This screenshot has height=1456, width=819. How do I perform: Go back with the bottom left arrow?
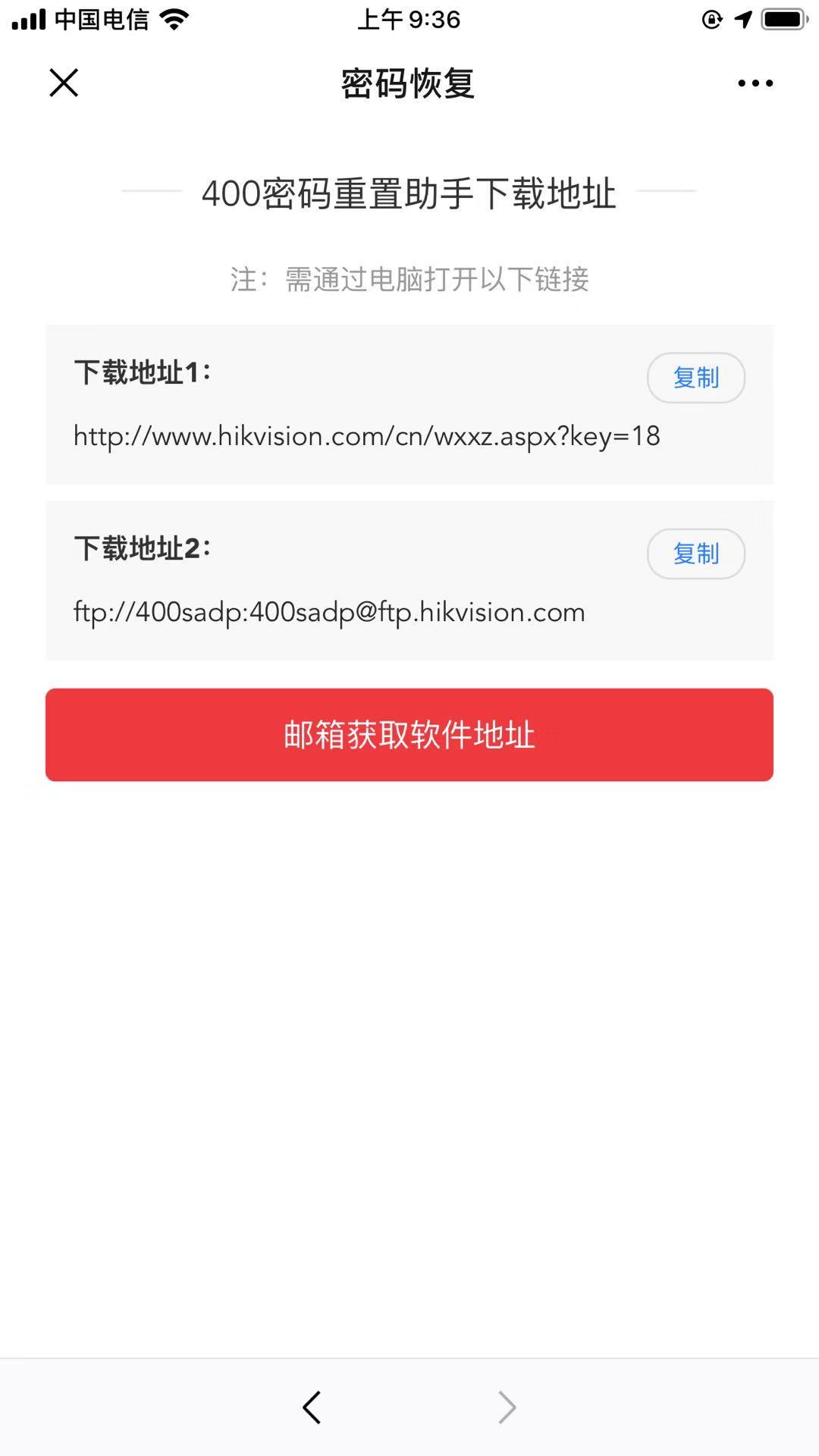[312, 1407]
